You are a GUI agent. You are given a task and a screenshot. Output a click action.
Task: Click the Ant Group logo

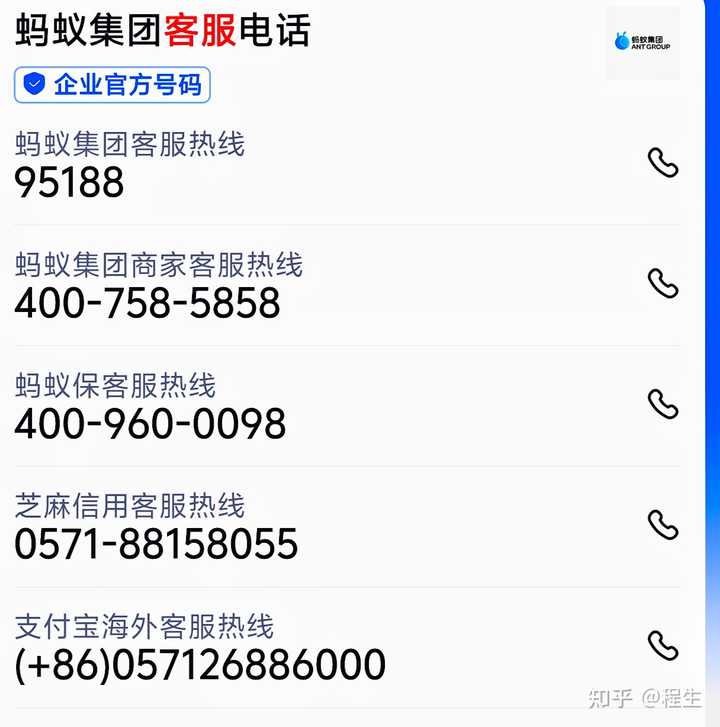pos(642,43)
